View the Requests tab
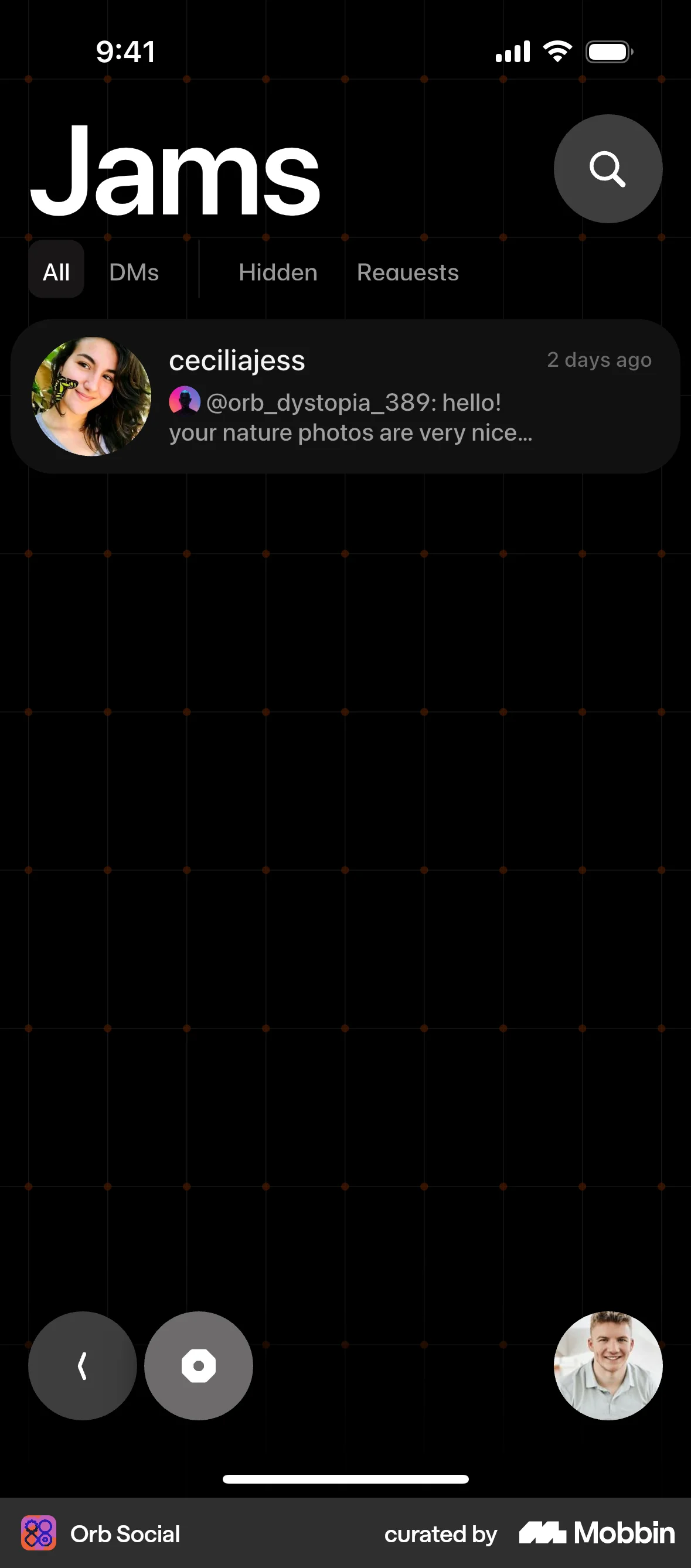The width and height of the screenshot is (691, 1568). coord(407,271)
